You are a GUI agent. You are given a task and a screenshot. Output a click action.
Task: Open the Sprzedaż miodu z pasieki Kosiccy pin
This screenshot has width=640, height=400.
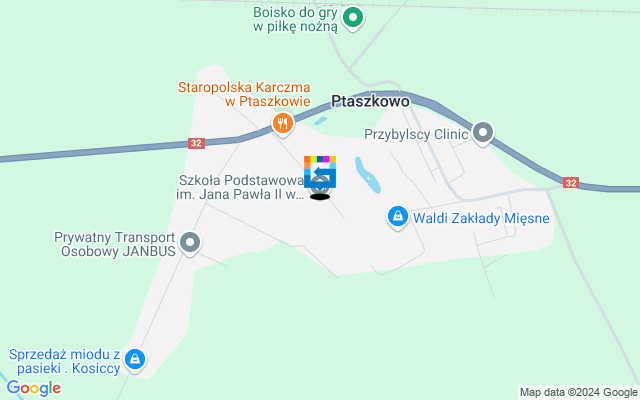pos(136,359)
